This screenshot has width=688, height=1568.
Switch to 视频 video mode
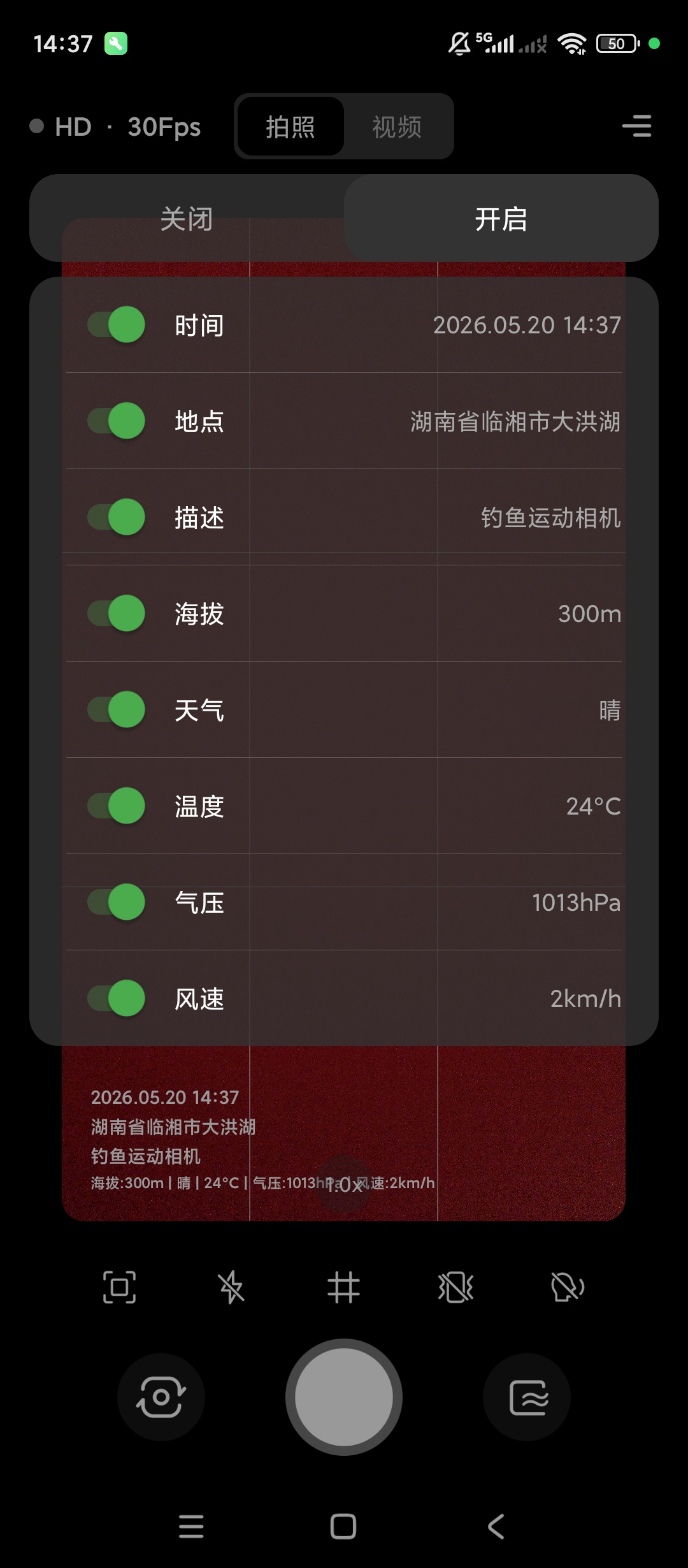pos(397,127)
